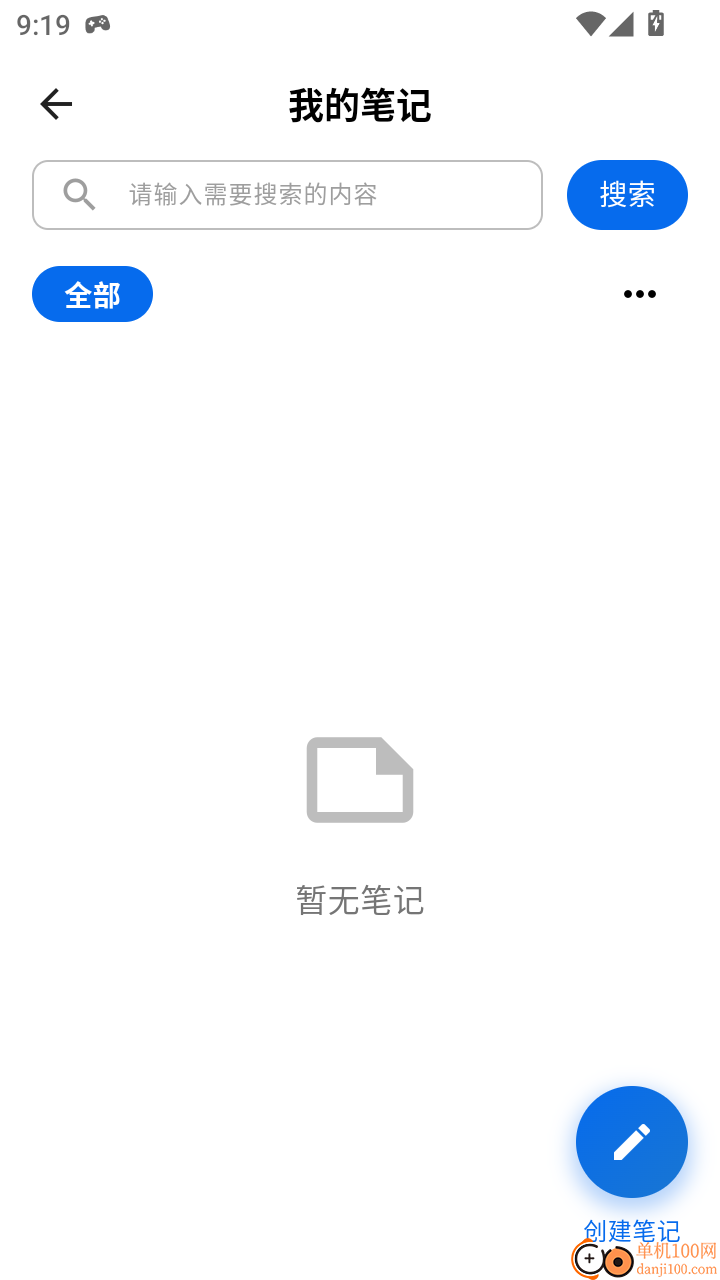Image resolution: width=720 pixels, height=1280 pixels.
Task: Click the 暂无笔记 empty state text
Action: (x=360, y=900)
